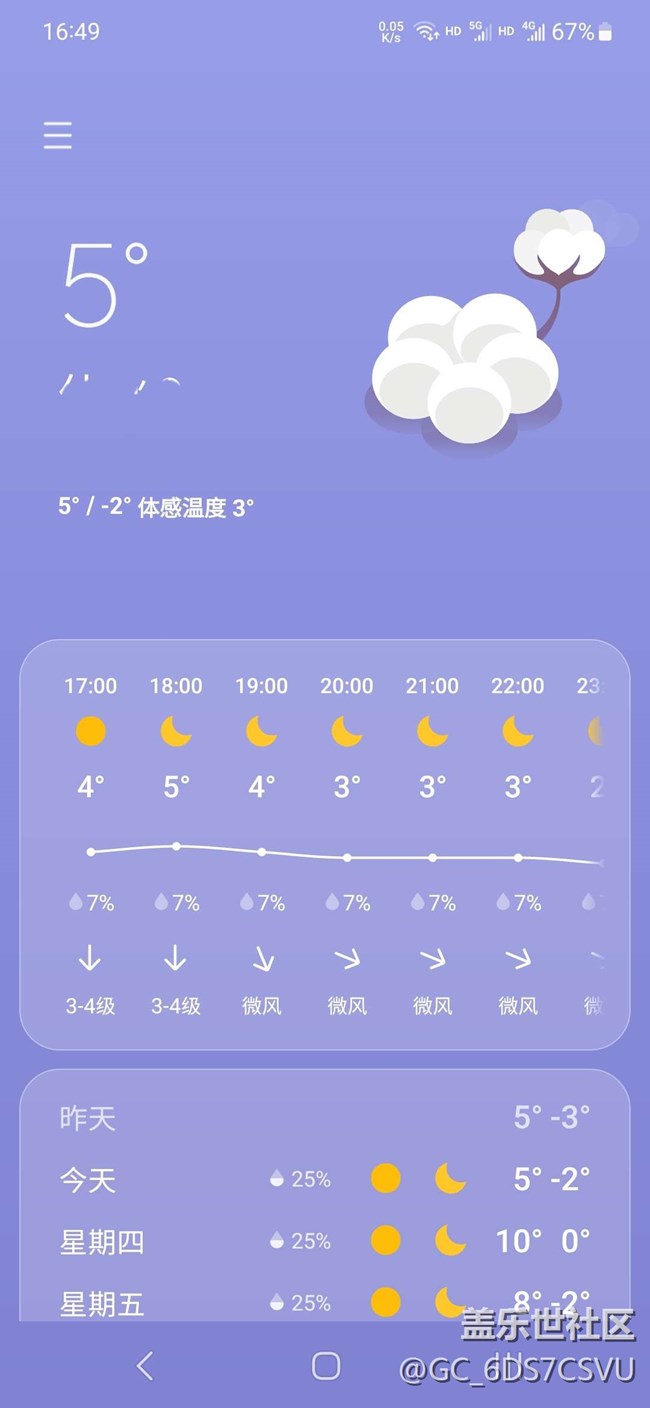The height and width of the screenshot is (1408, 650).
Task: Open the 星期四 daily forecast row
Action: [x=325, y=1242]
